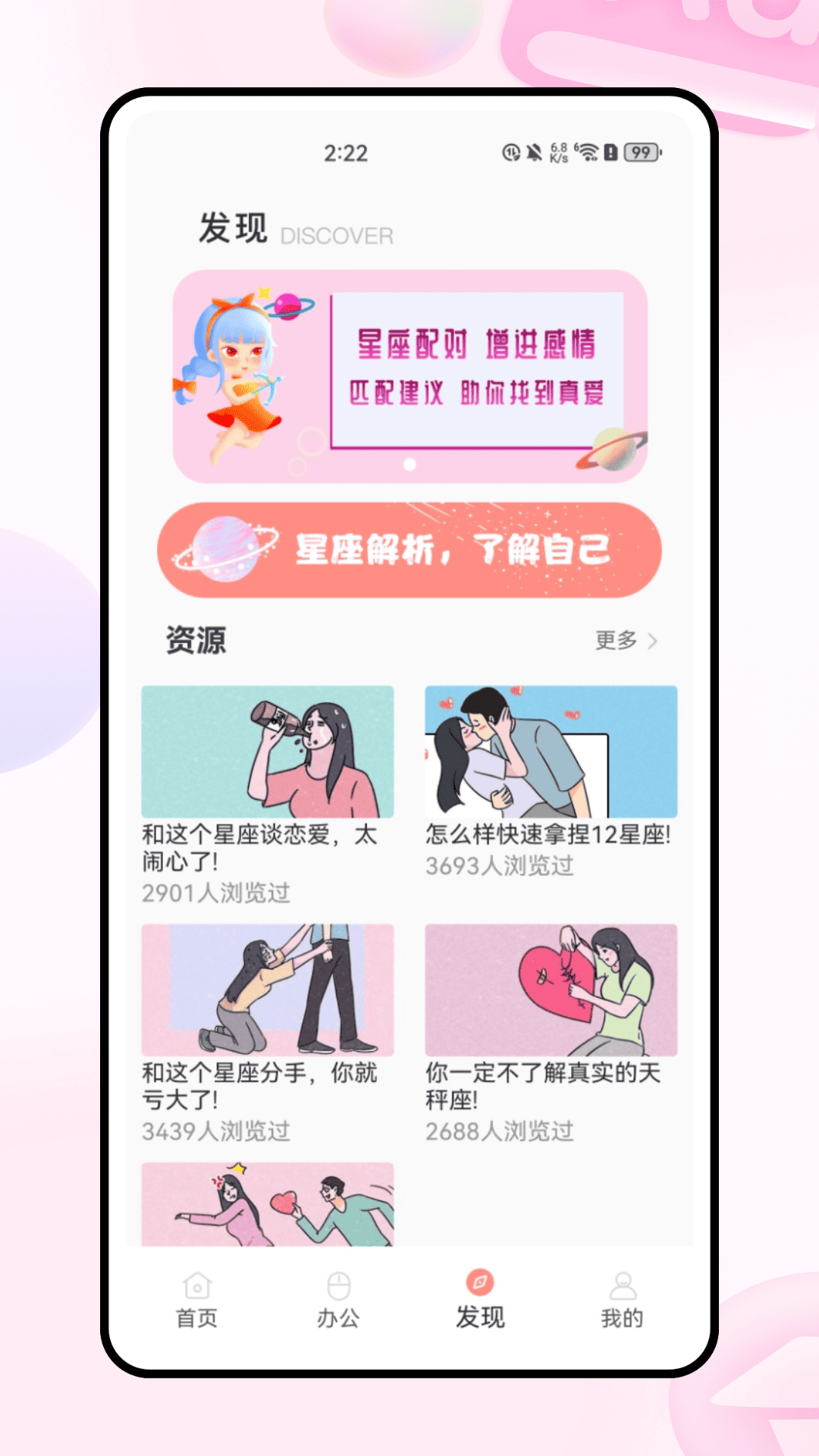819x1456 pixels.
Task: Tap the 和这个星座分手 article image
Action: point(267,991)
